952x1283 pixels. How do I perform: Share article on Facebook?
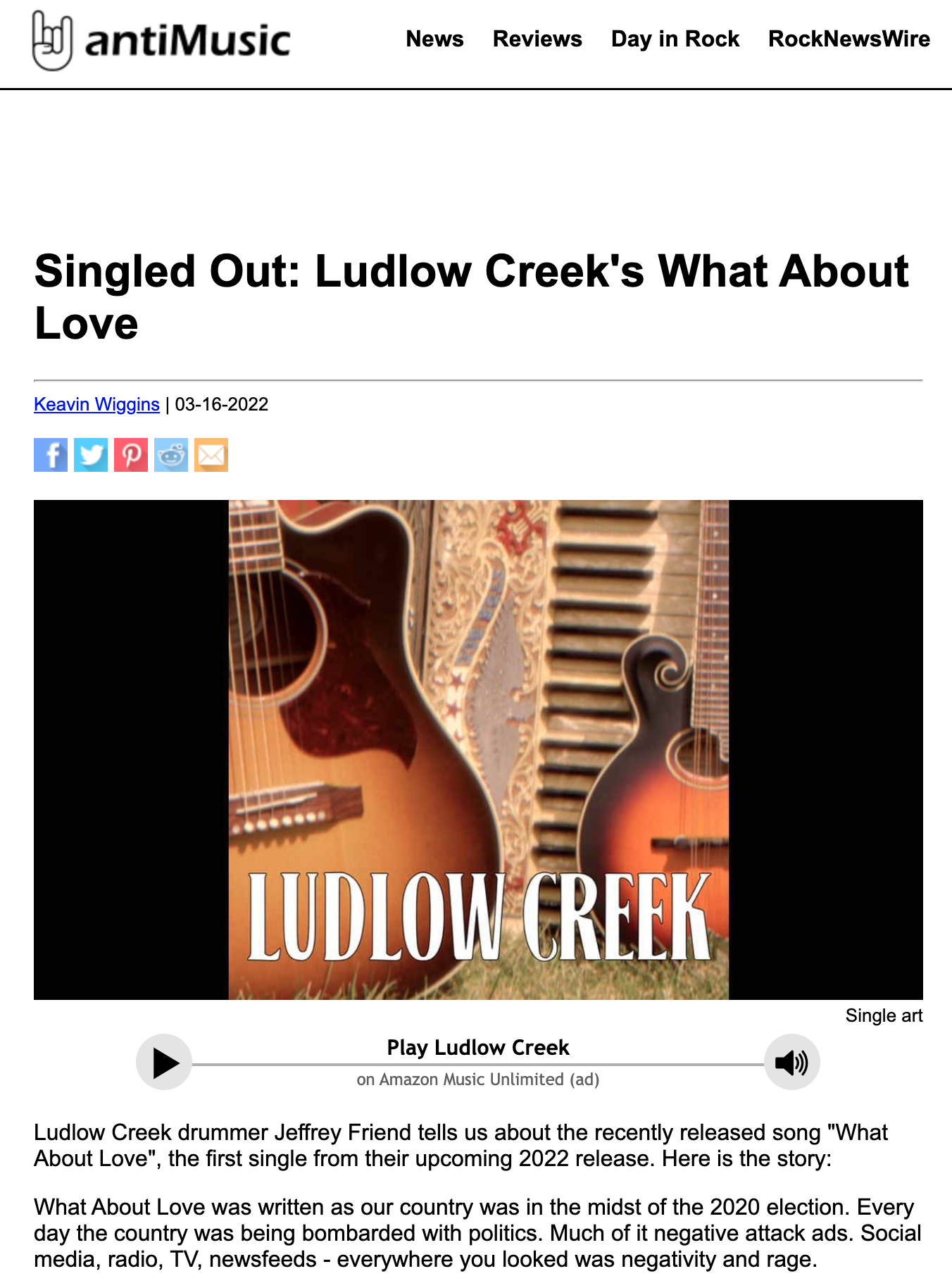tap(51, 455)
